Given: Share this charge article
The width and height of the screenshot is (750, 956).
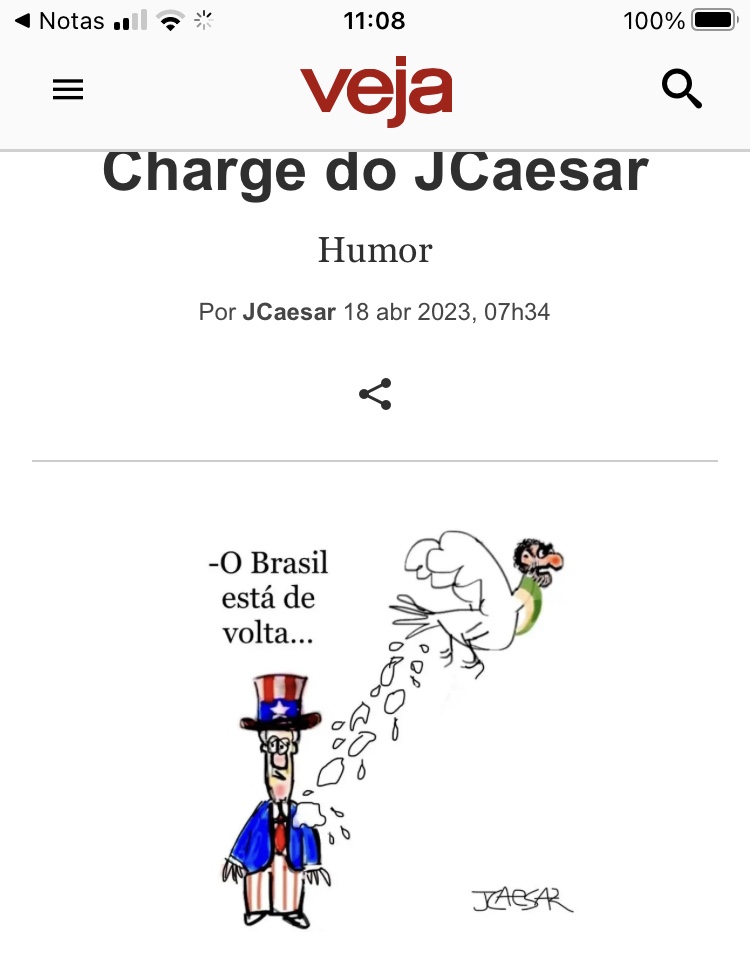Looking at the screenshot, I should 375,394.
